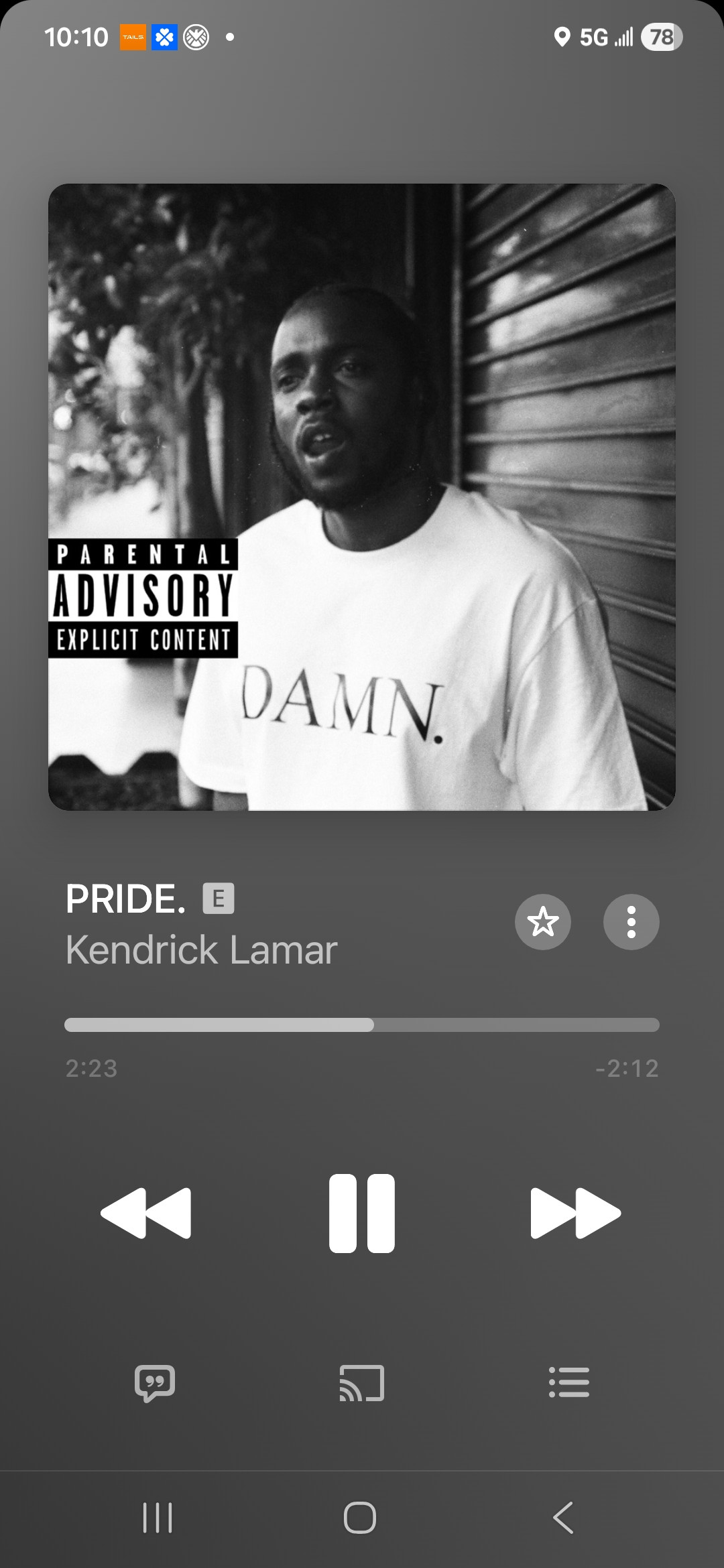Tap the DAMN. album artwork
724x1568 pixels.
[362, 497]
